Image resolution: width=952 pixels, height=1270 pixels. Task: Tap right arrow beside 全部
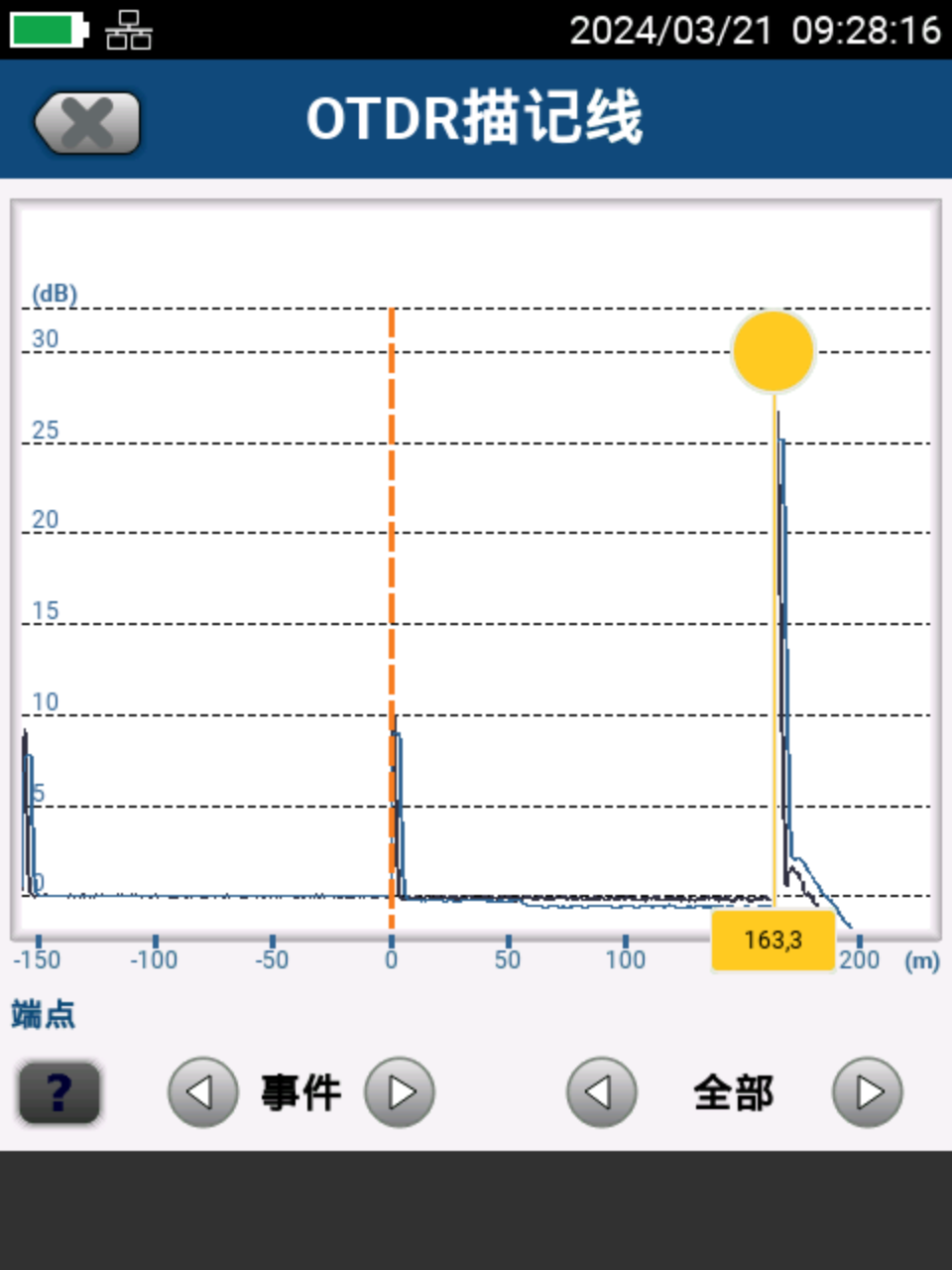pyautogui.click(x=868, y=1092)
